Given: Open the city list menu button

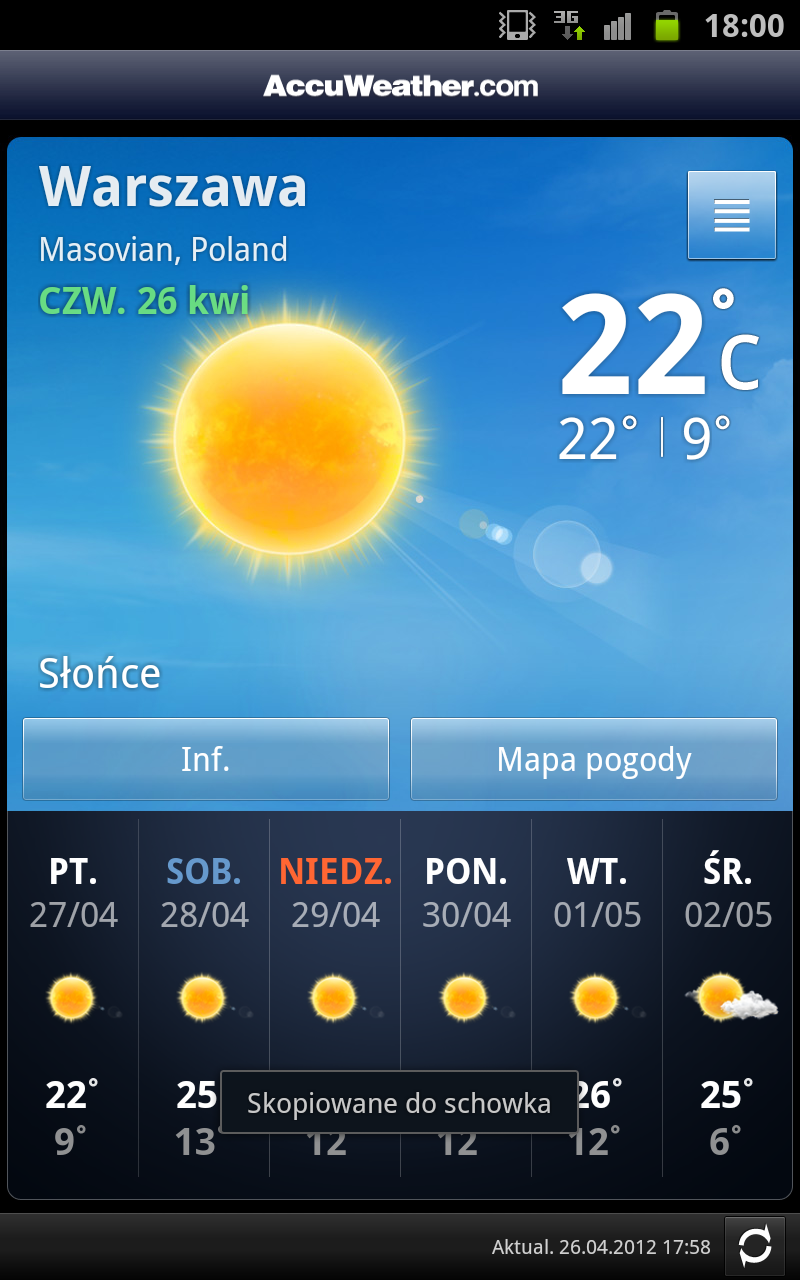Looking at the screenshot, I should tap(731, 215).
